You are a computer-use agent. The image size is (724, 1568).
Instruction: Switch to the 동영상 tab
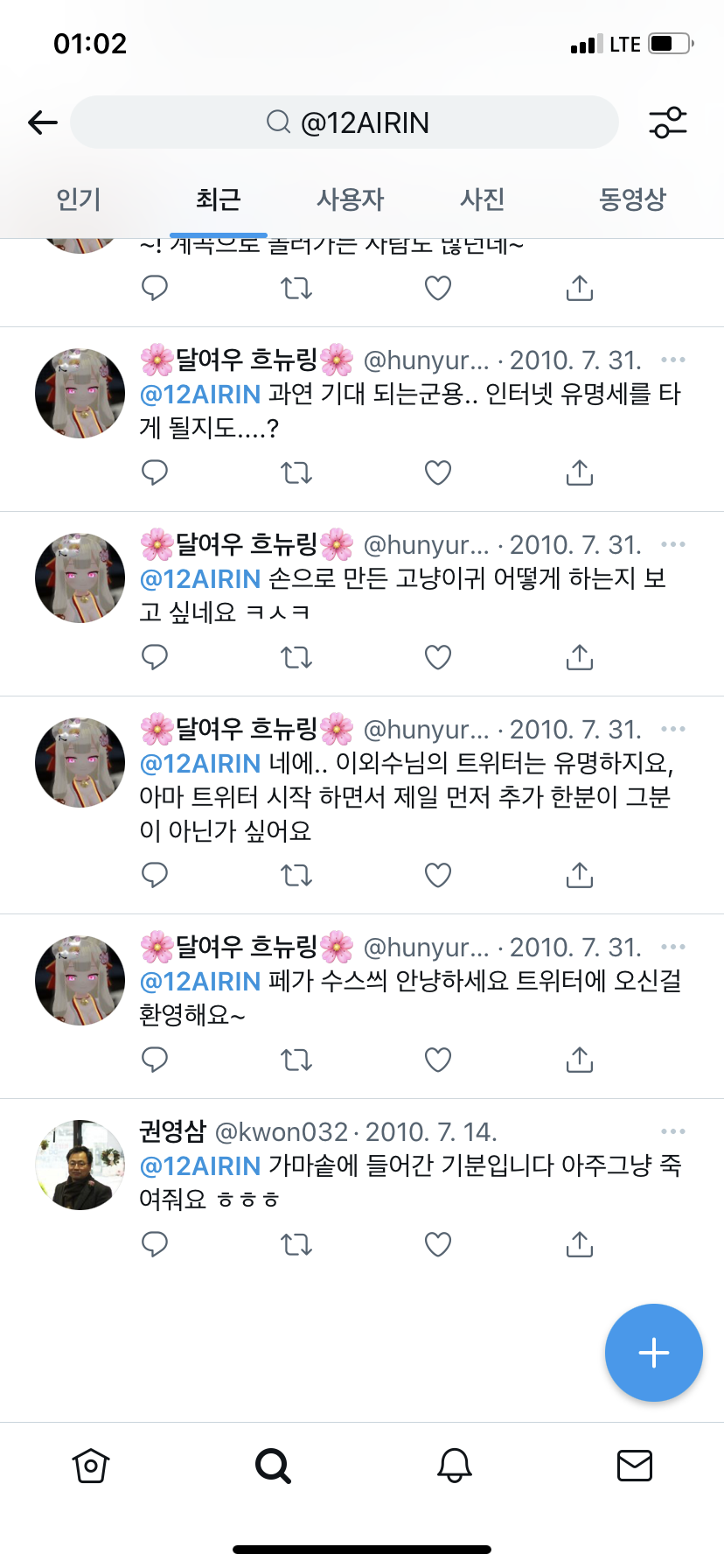click(632, 199)
